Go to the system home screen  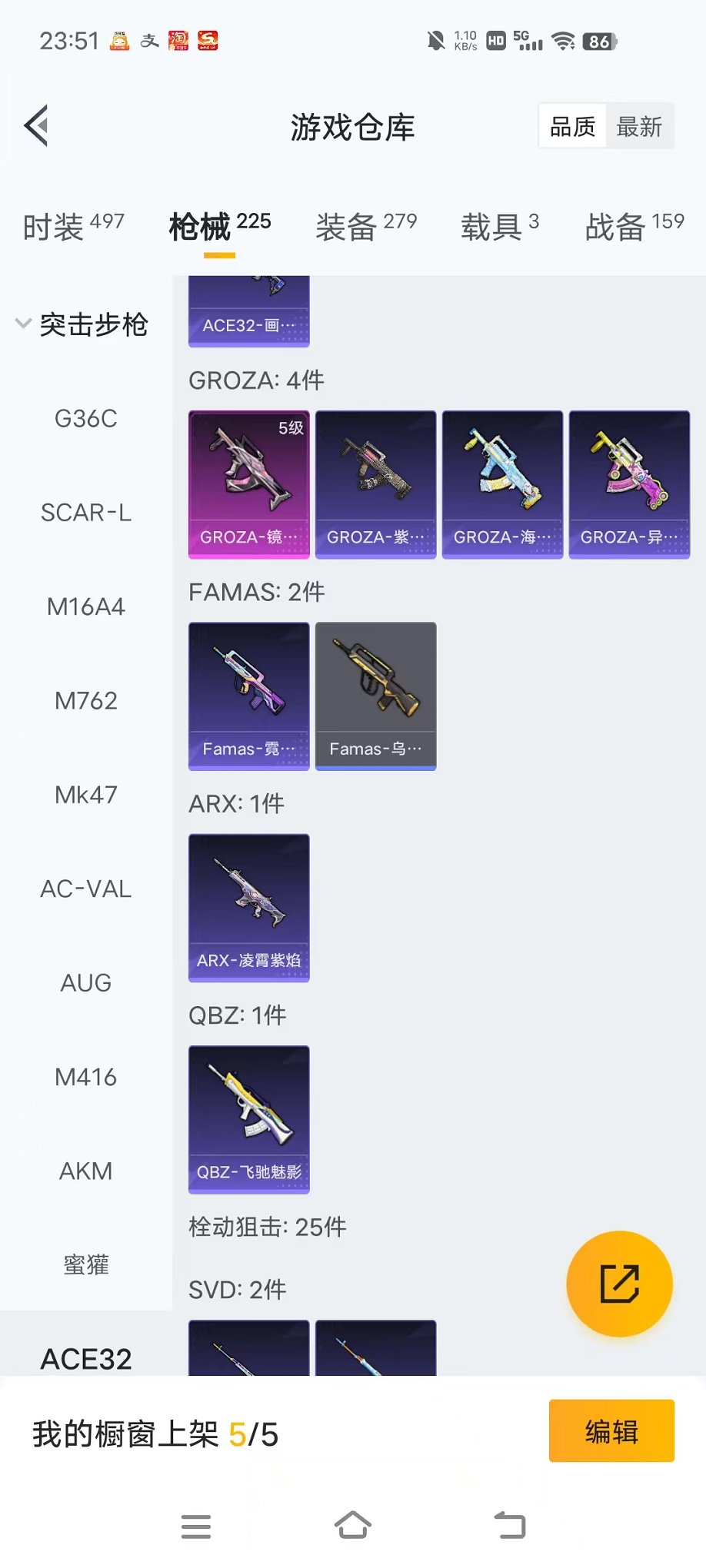[353, 1526]
